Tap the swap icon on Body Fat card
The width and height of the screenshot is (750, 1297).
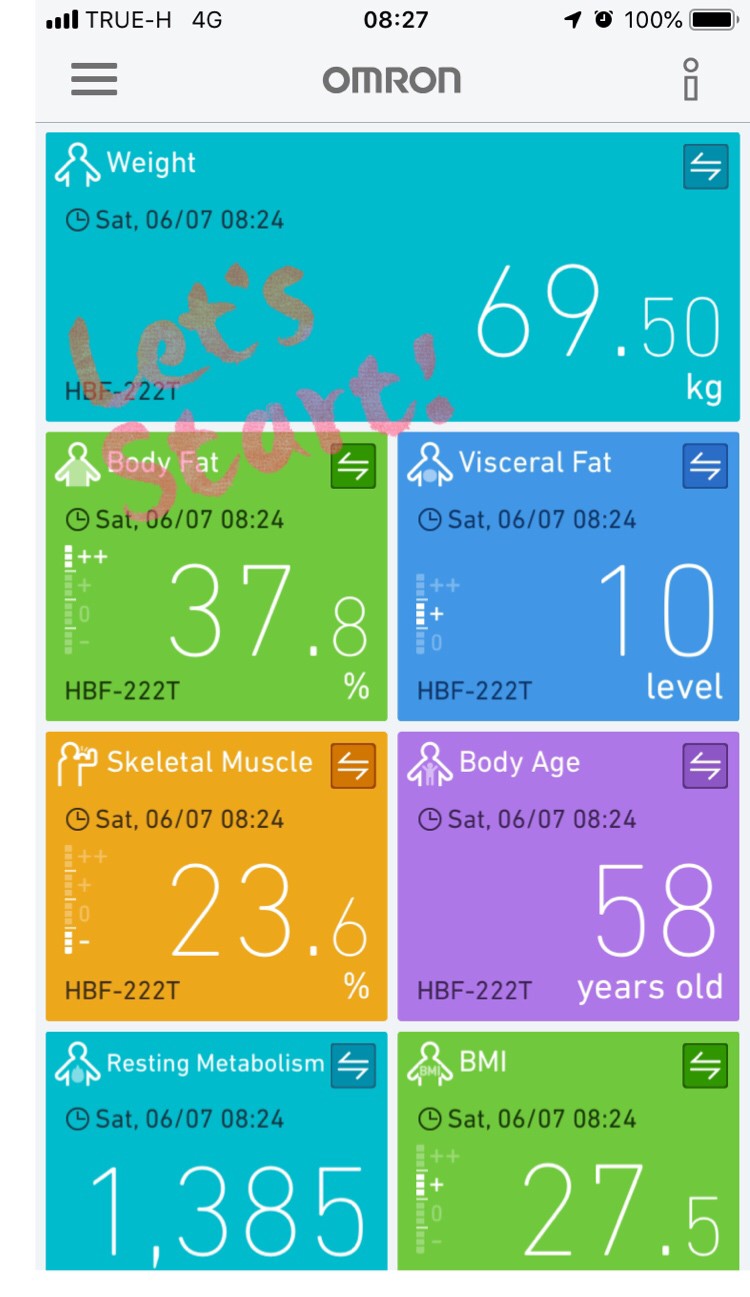click(x=353, y=466)
